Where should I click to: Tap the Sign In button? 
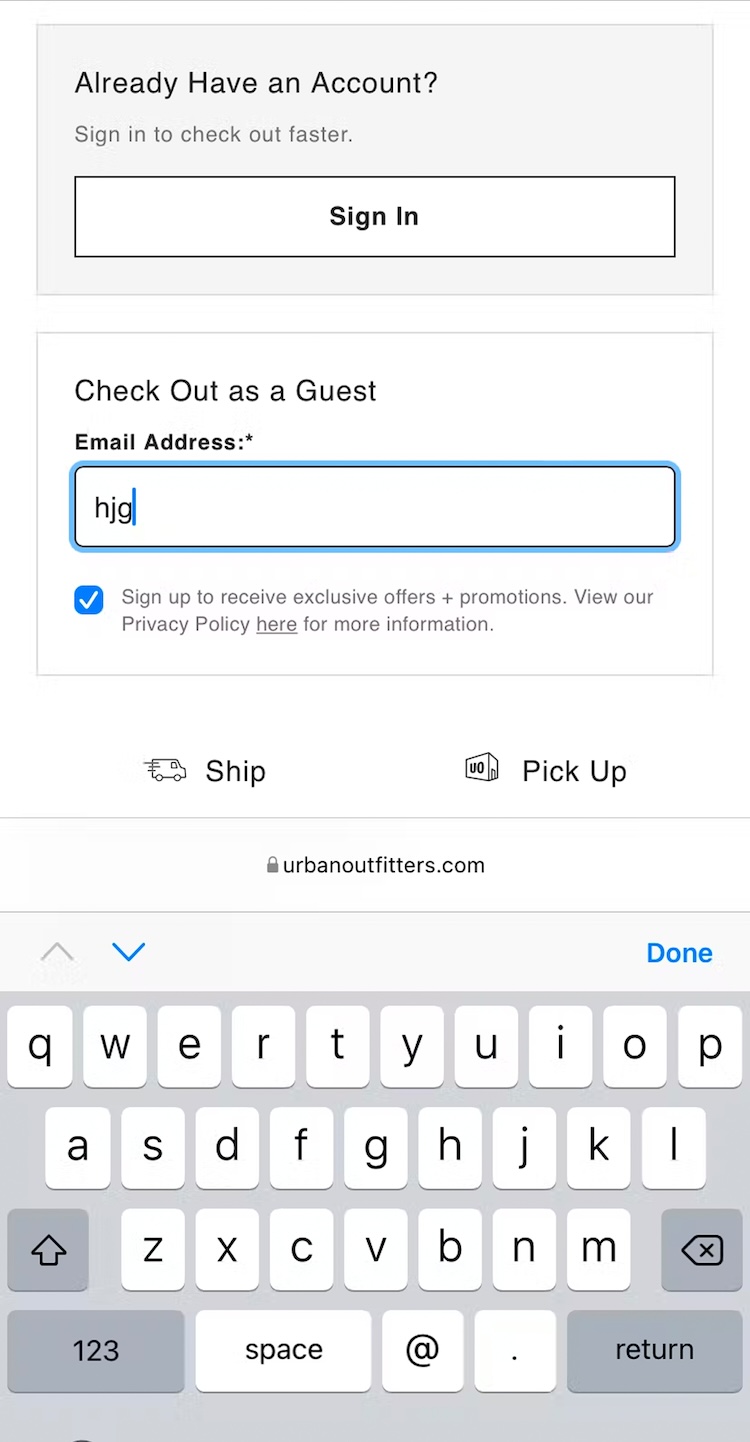[x=374, y=217]
